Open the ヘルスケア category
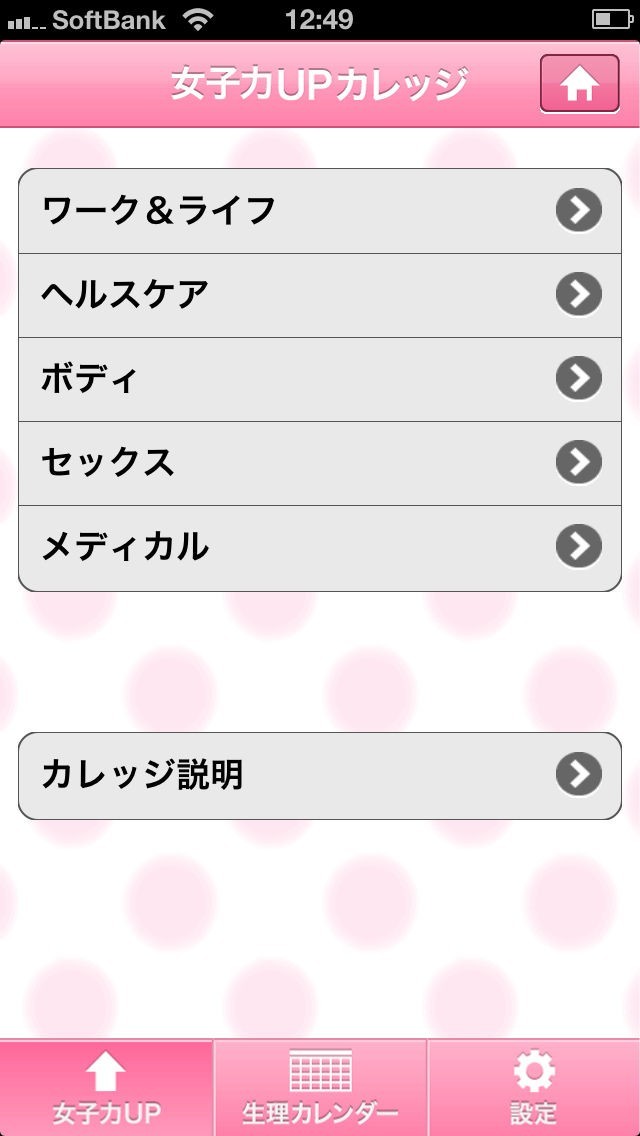 coord(320,295)
